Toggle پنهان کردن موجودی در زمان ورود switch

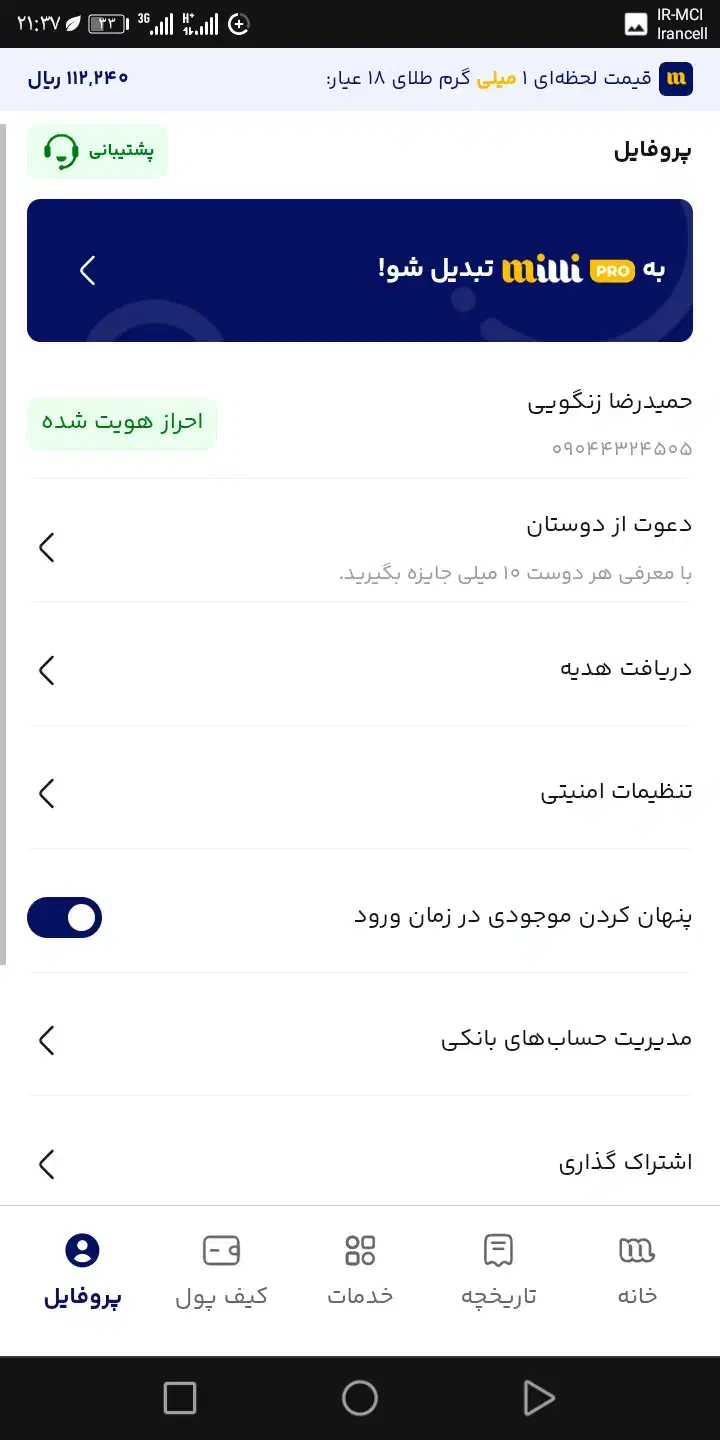coord(64,917)
